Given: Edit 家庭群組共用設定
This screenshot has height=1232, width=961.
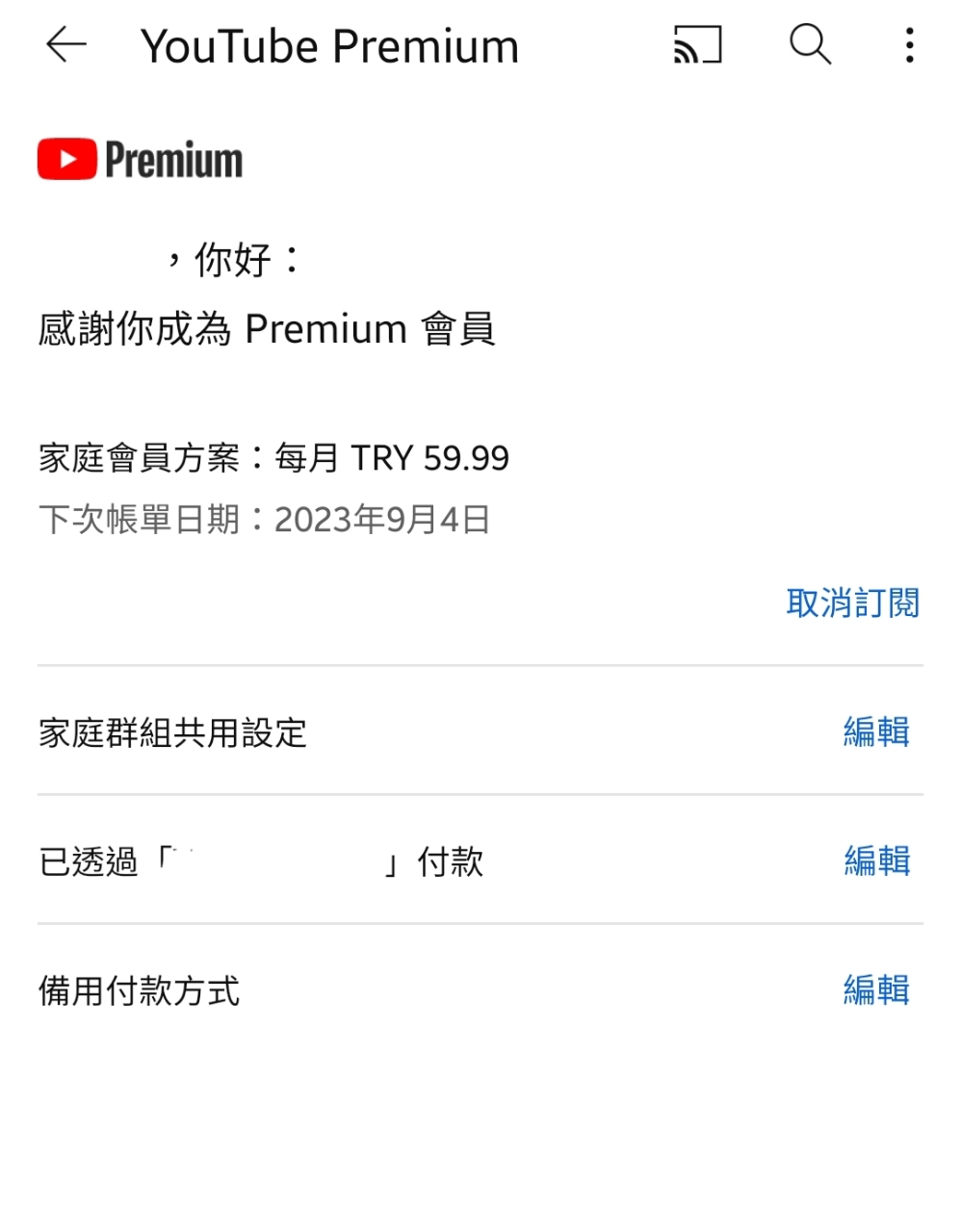Looking at the screenshot, I should pyautogui.click(x=876, y=732).
